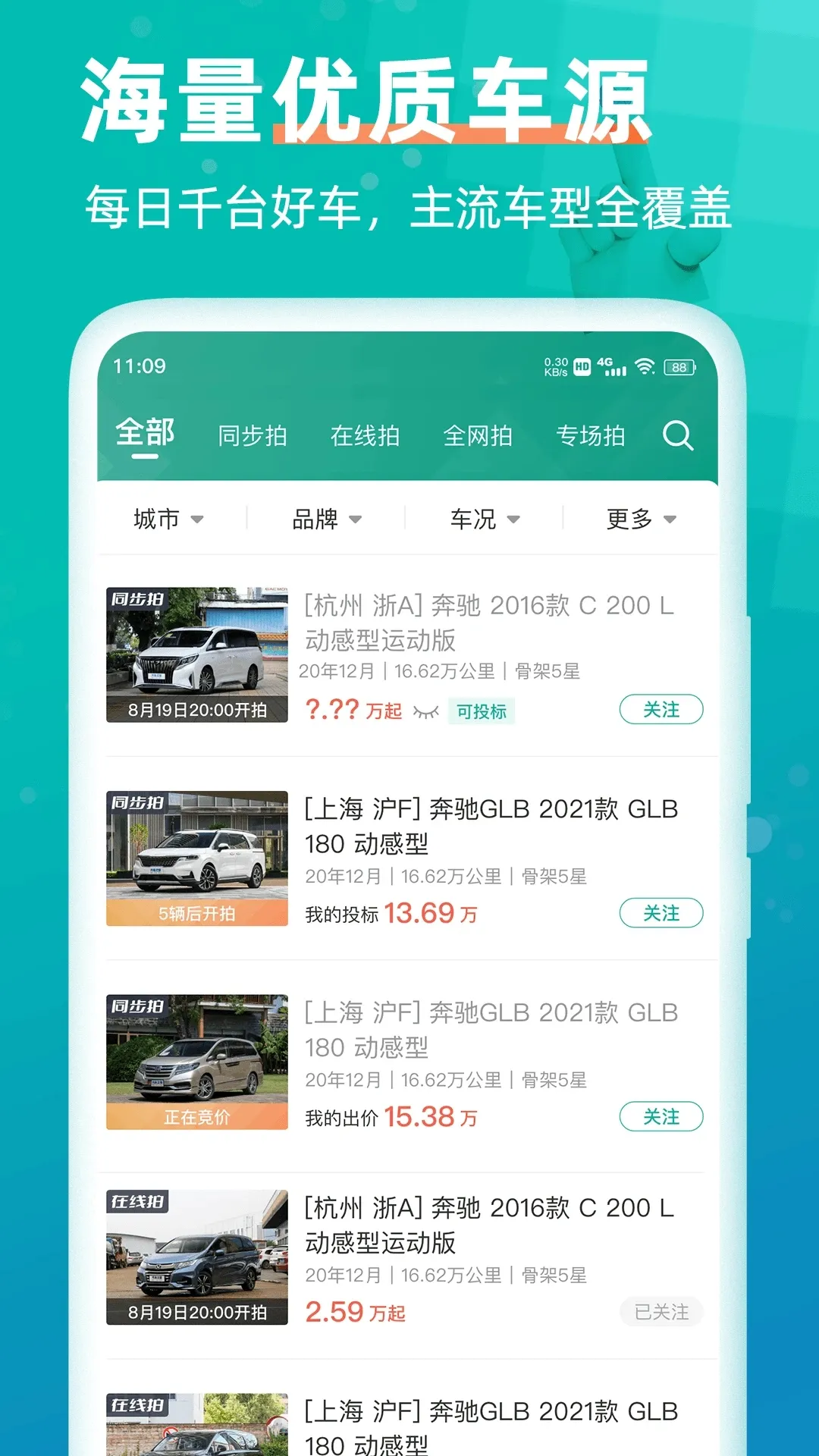Expand the 品牌 brand filter dropdown
Viewport: 819px width, 1456px height.
327,519
